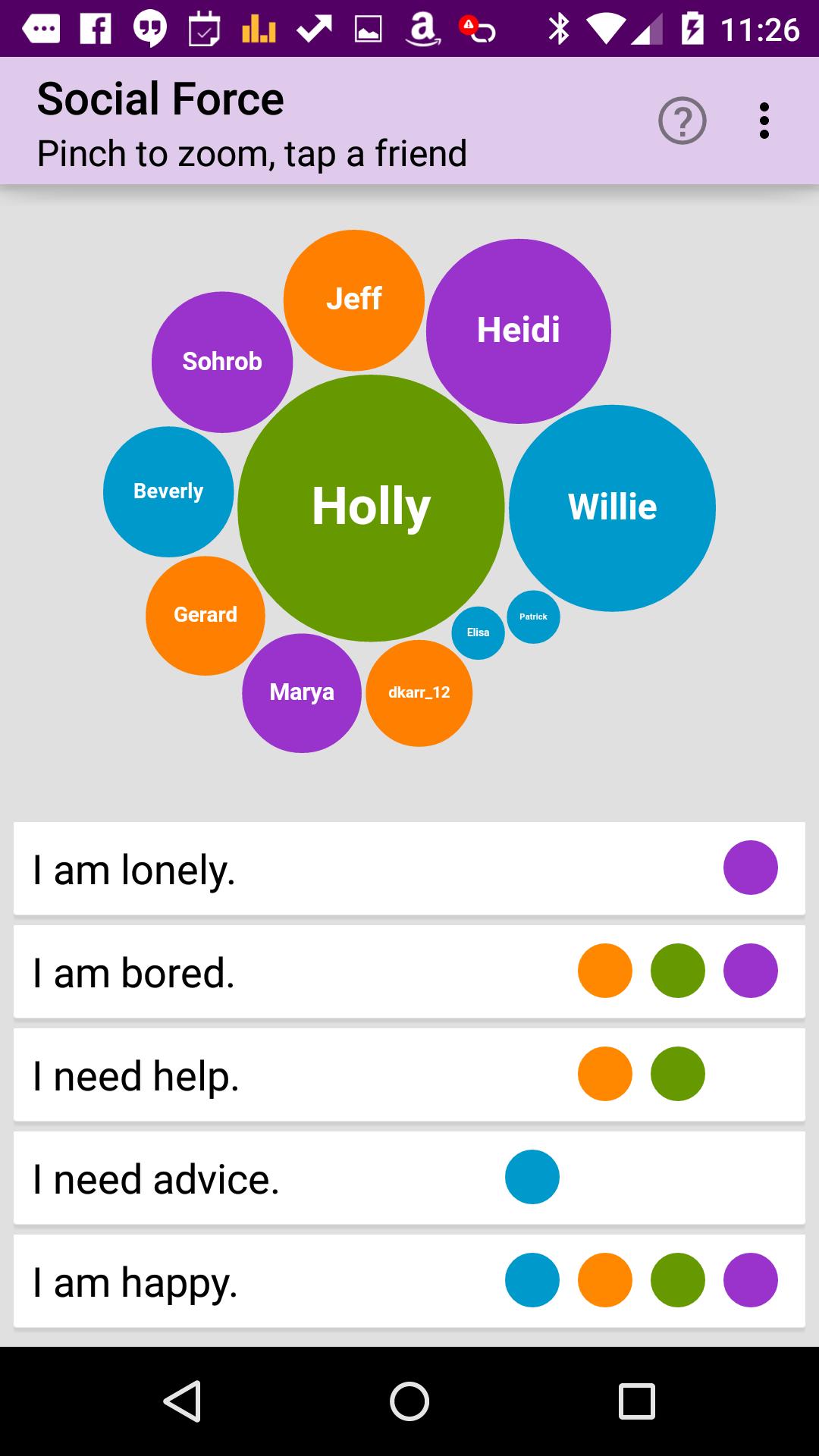This screenshot has width=819, height=1456.
Task: Select Jeff's orange bubble
Action: pos(353,300)
